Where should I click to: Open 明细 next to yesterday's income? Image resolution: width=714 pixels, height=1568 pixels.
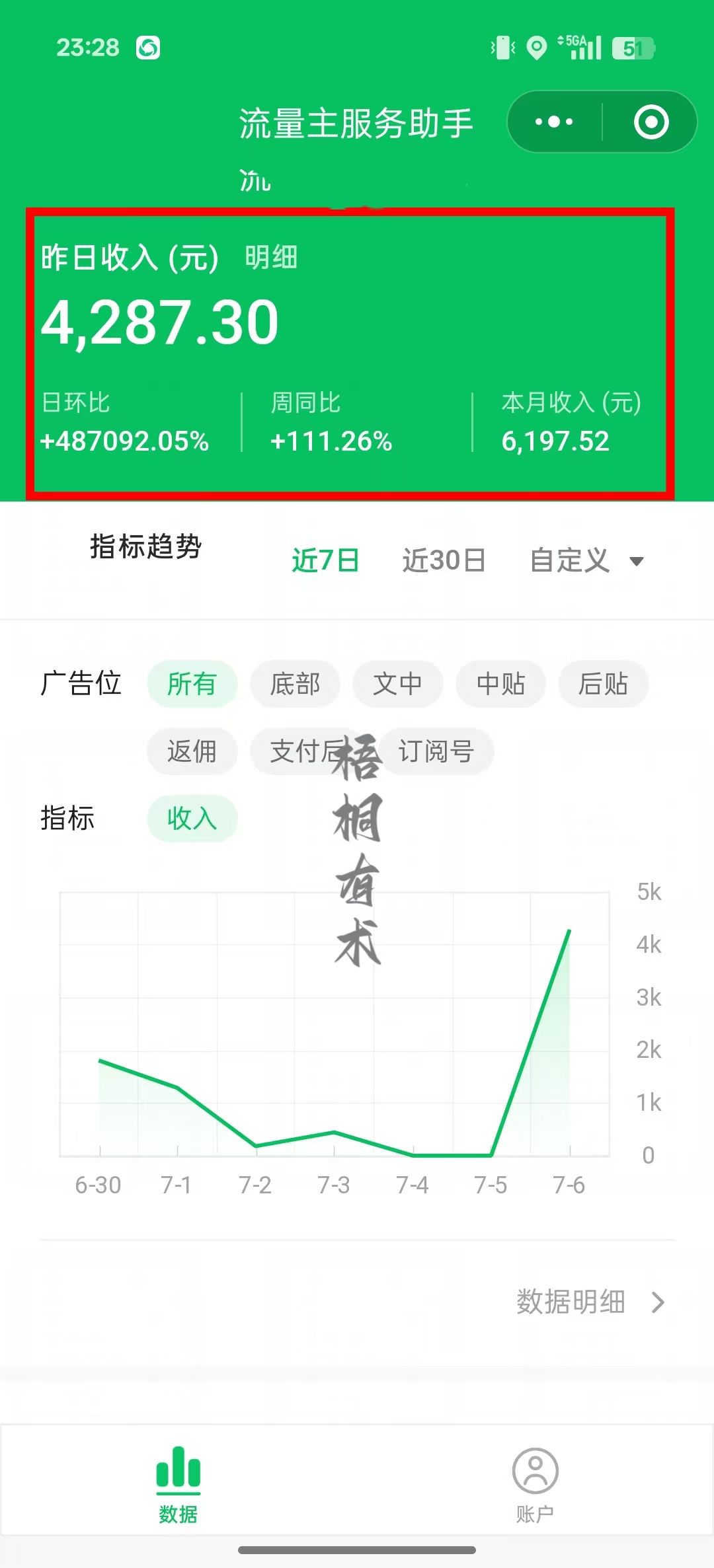coord(271,257)
